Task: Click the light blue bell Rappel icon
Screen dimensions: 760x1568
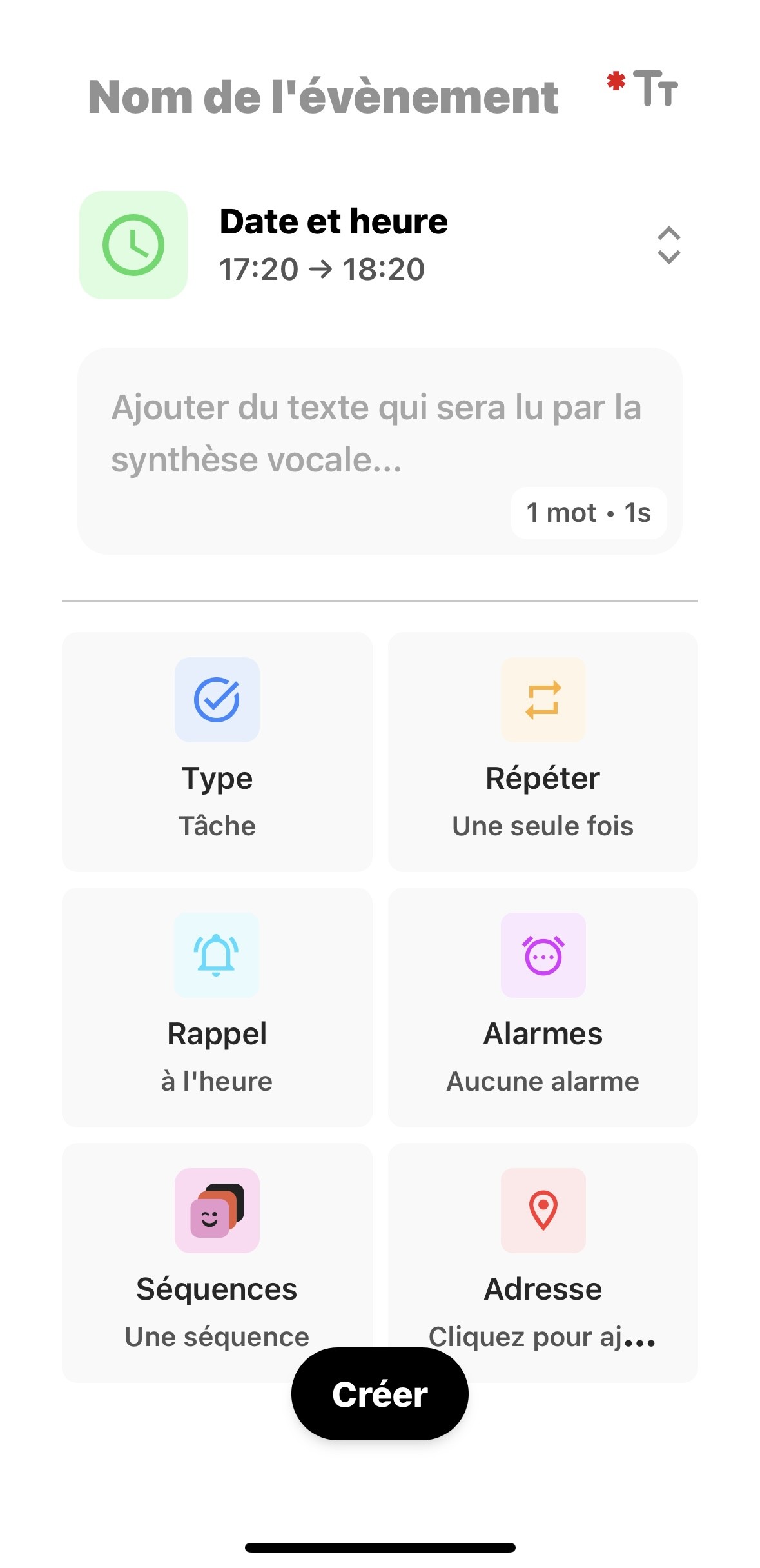Action: 217,955
